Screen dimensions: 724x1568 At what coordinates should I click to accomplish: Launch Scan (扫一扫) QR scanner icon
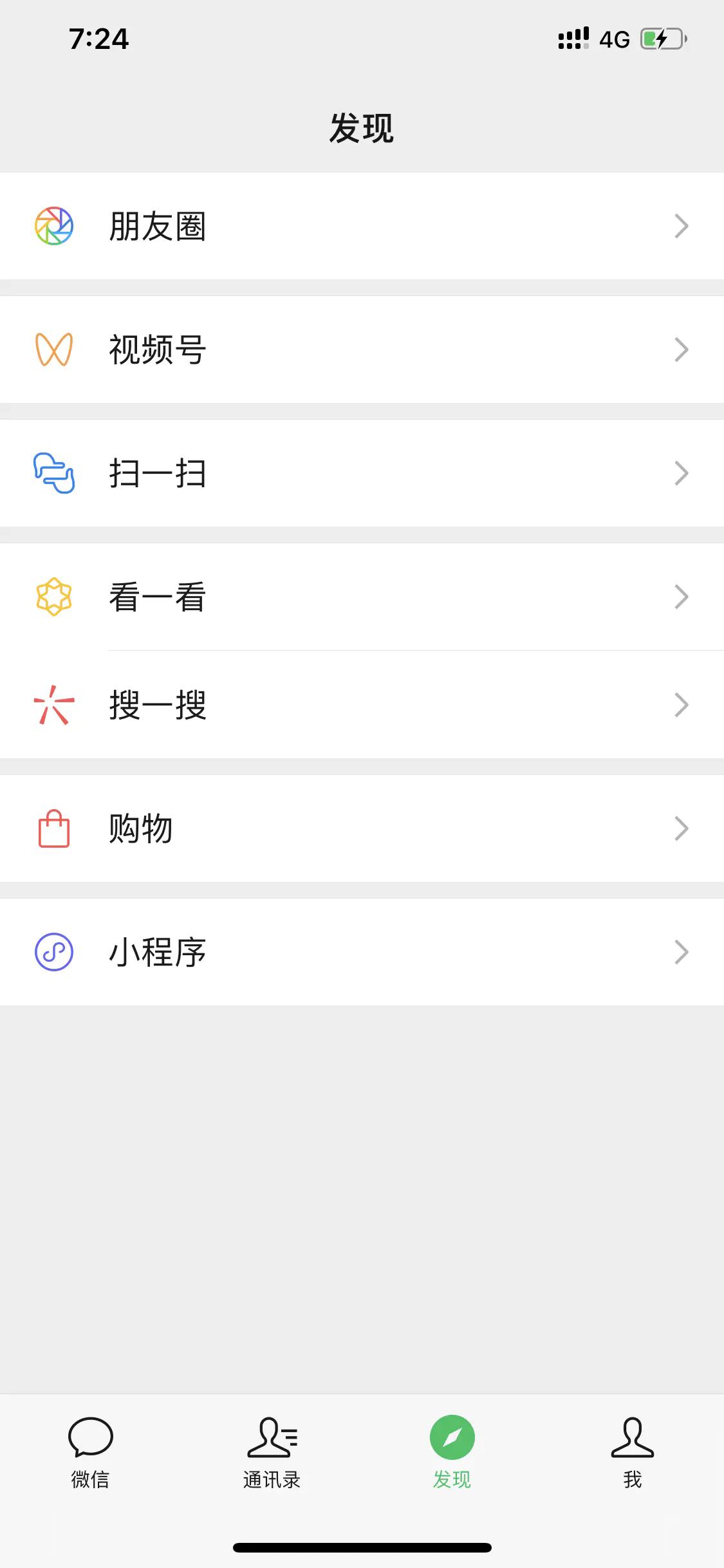(54, 473)
